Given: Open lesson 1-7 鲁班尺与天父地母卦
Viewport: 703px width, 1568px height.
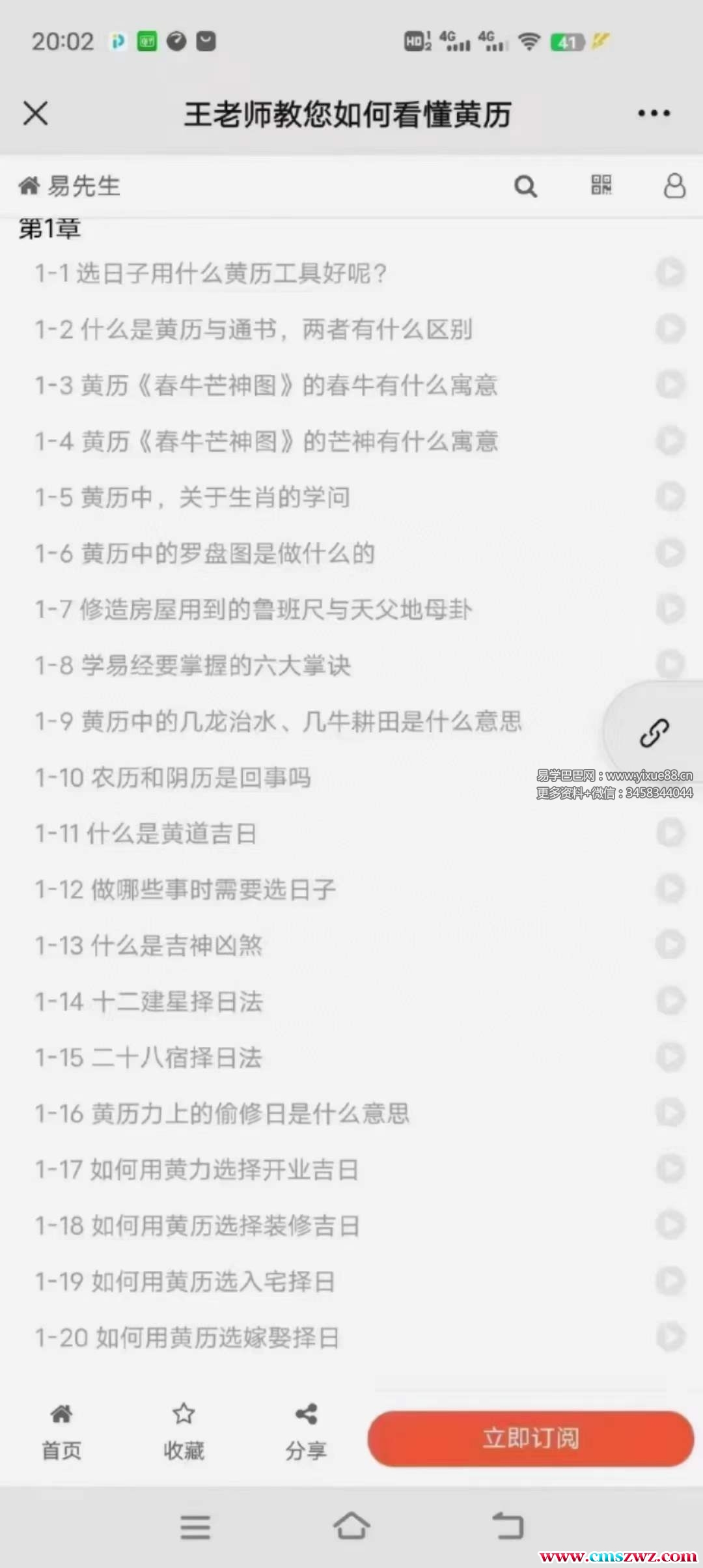Looking at the screenshot, I should tap(254, 609).
